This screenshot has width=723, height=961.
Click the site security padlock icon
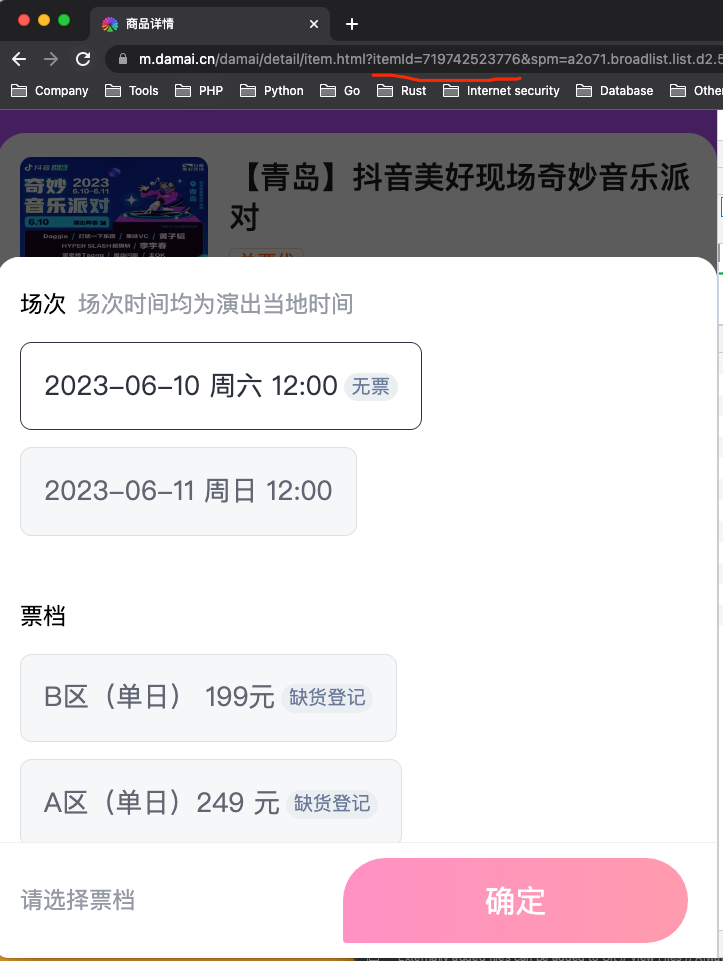pos(122,59)
